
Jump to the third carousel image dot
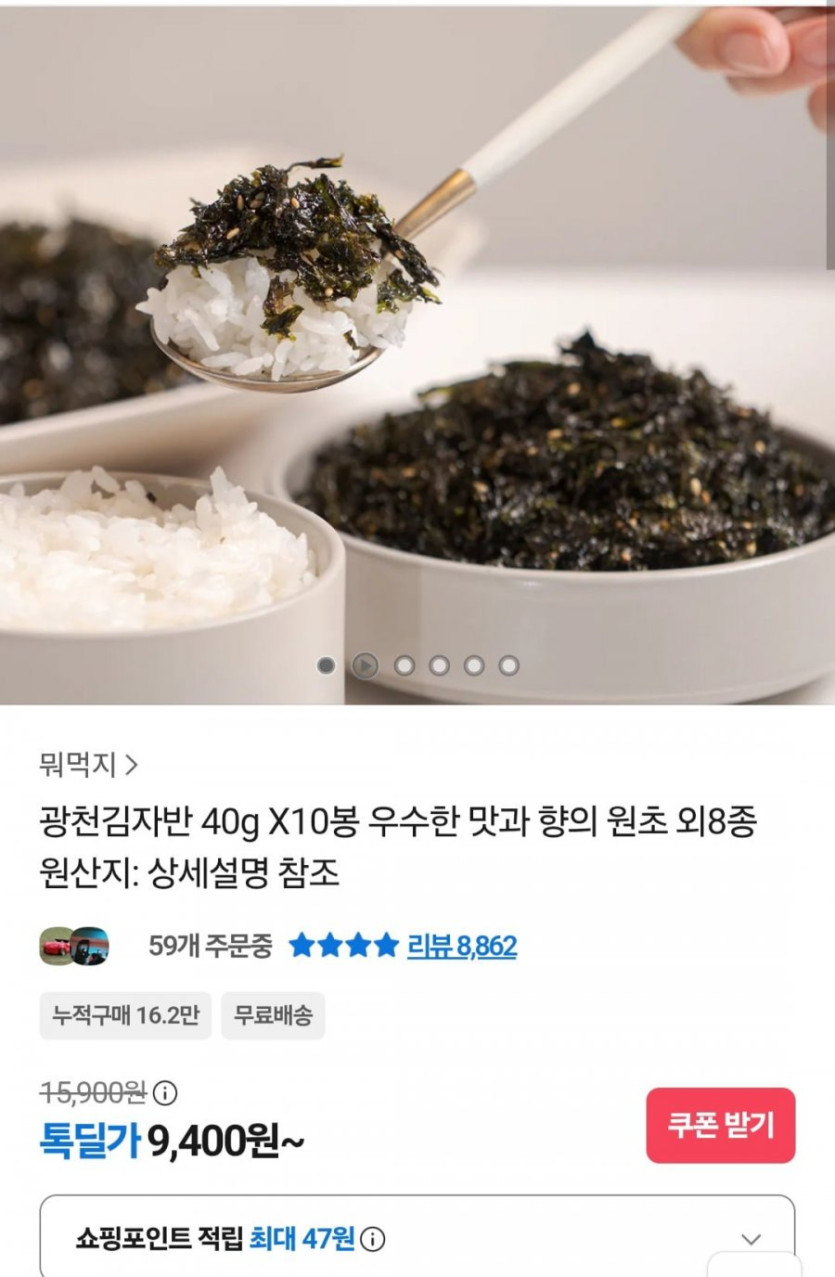(404, 665)
